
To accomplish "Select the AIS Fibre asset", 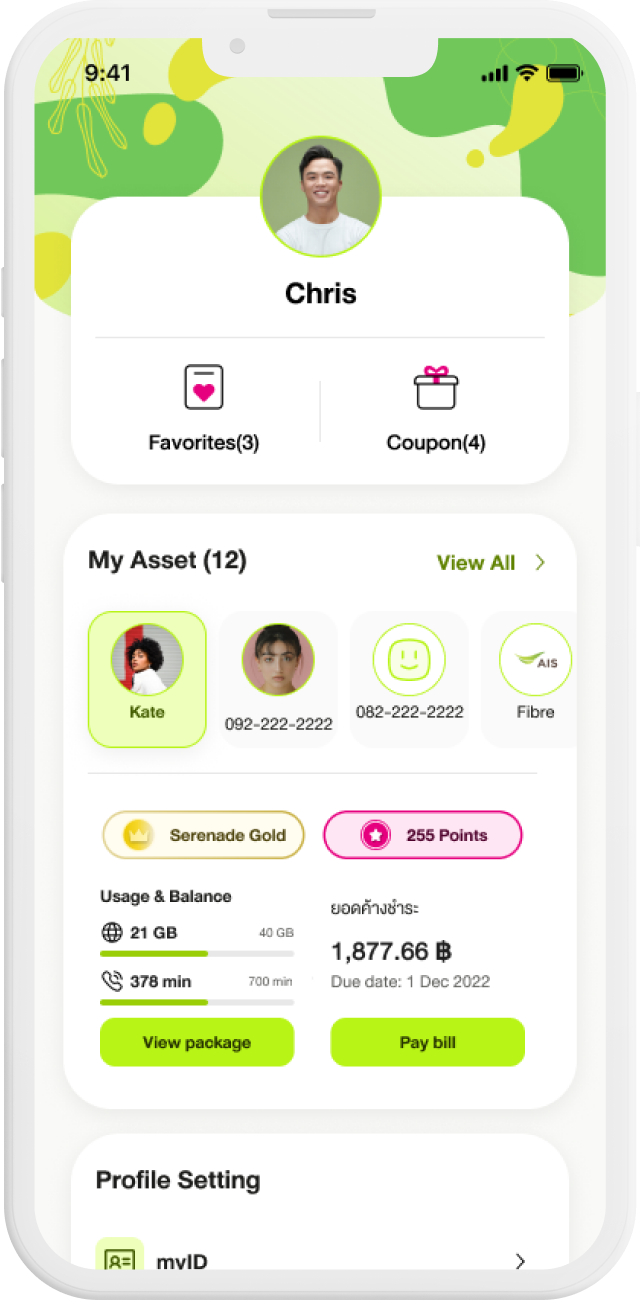I will 534,679.
